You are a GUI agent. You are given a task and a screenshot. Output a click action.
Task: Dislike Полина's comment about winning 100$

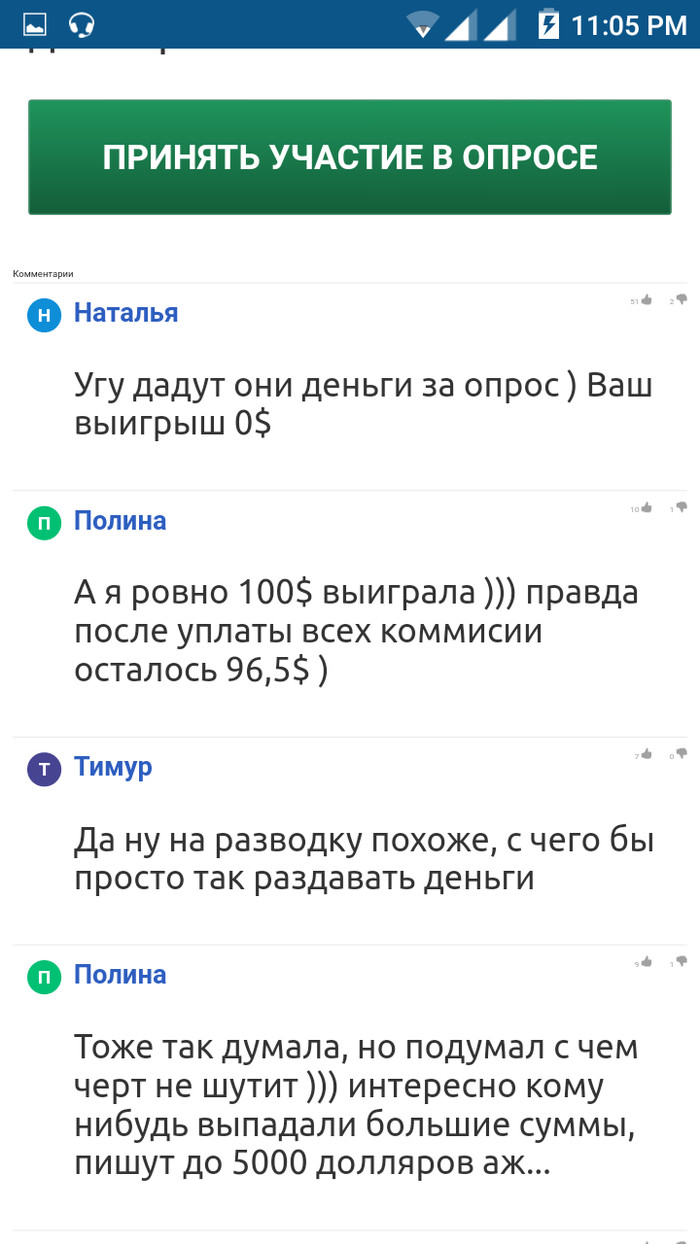682,508
